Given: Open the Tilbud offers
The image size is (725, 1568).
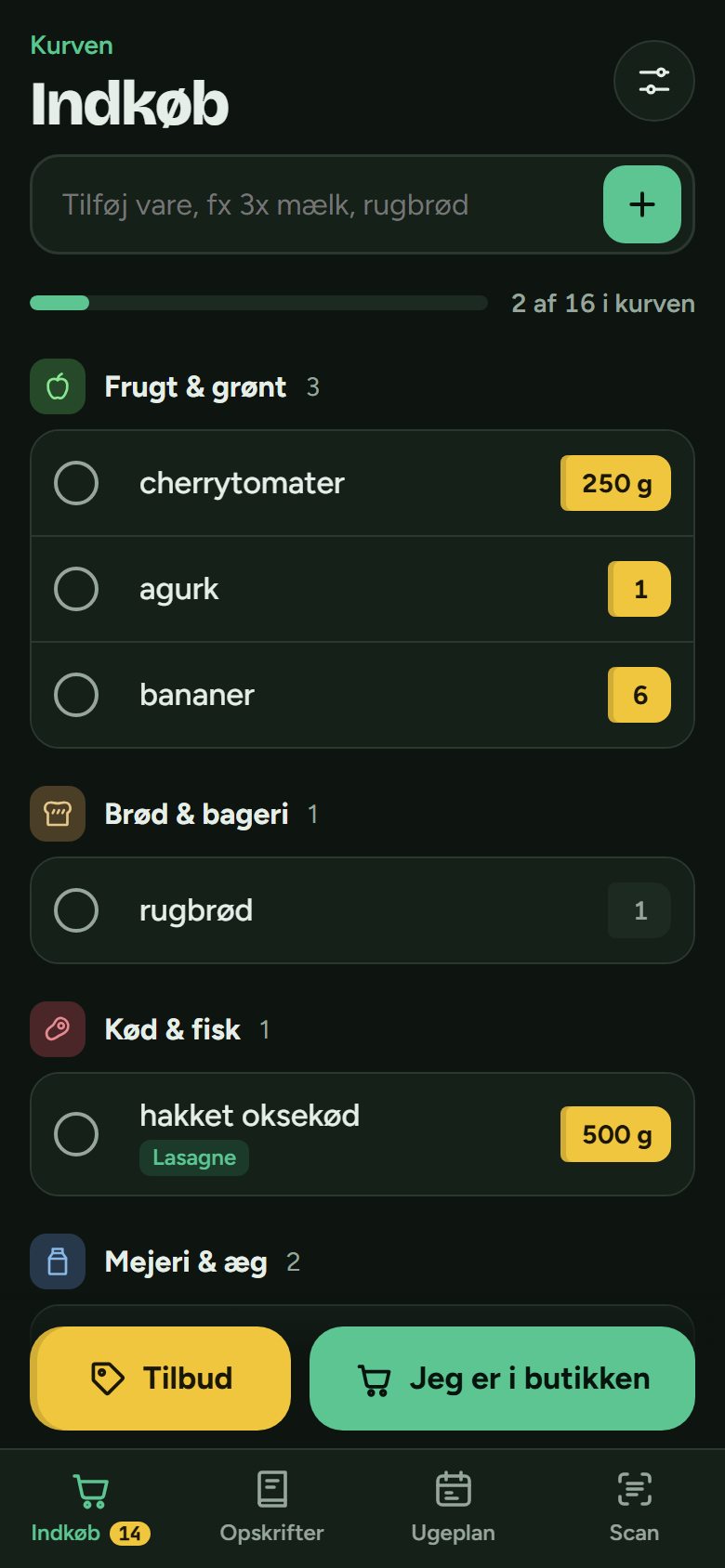Looking at the screenshot, I should (160, 1379).
